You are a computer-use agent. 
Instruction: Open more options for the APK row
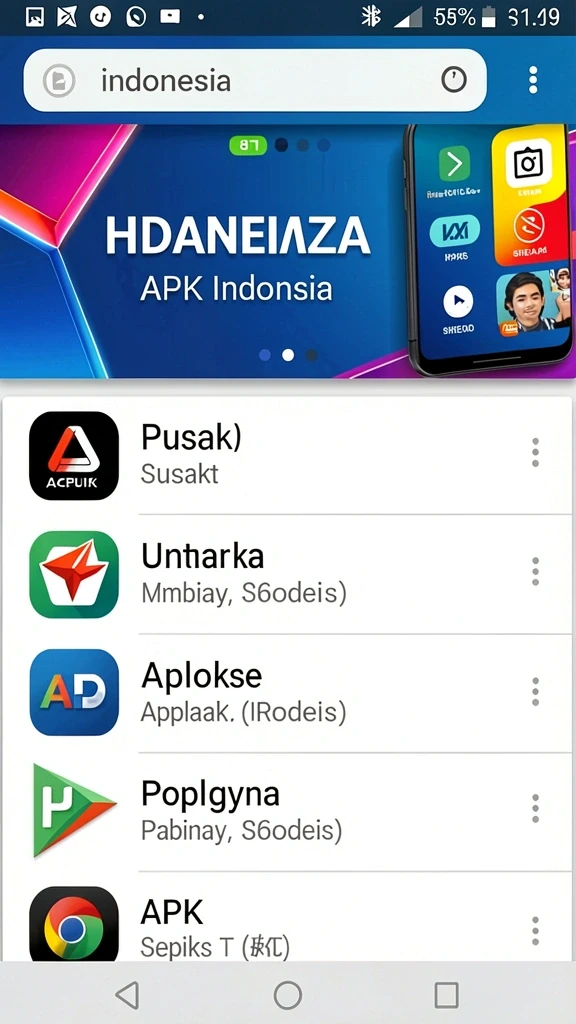tap(535, 931)
